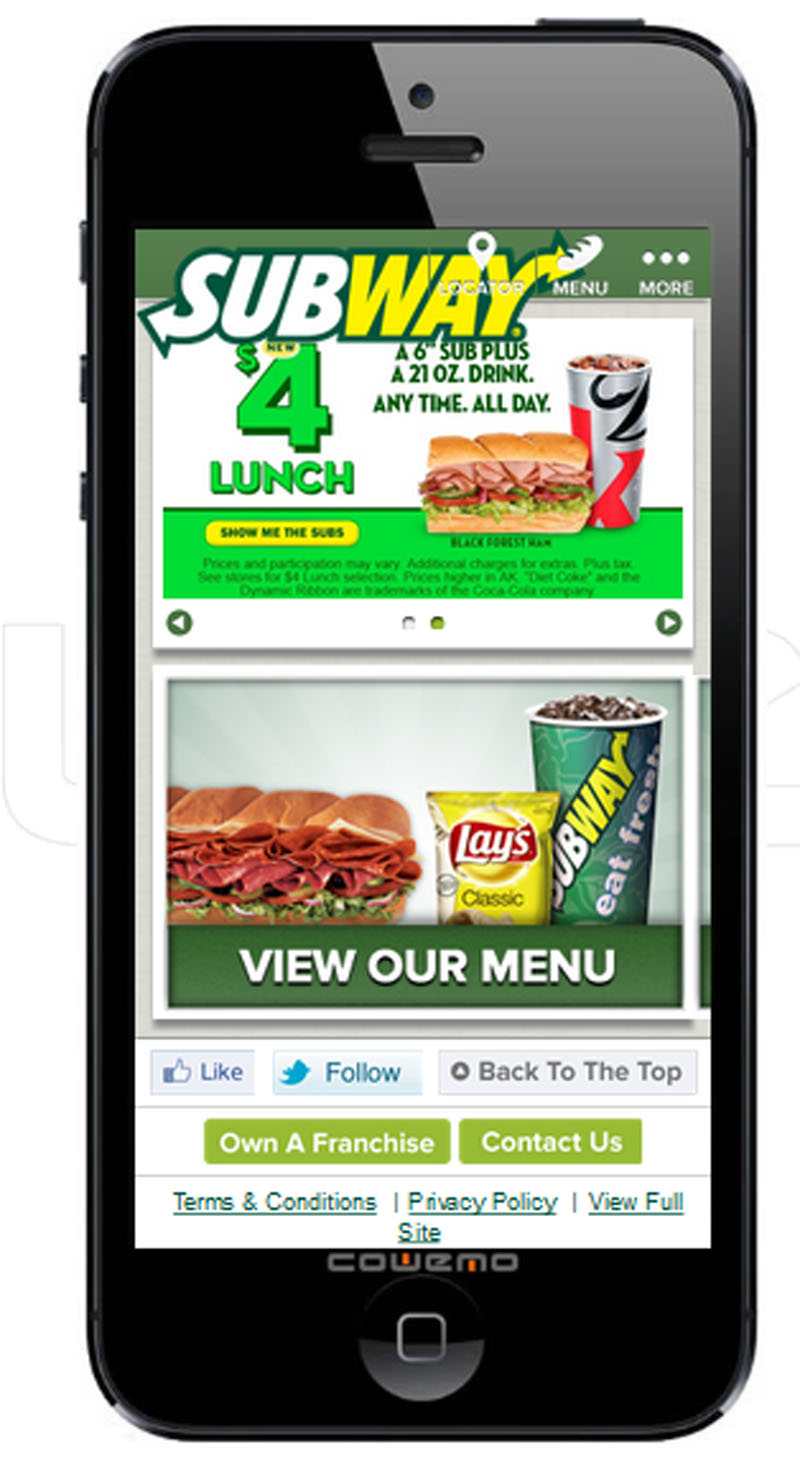This screenshot has width=800, height=1470.
Task: Open the Privacy Policy link
Action: coord(482,1201)
